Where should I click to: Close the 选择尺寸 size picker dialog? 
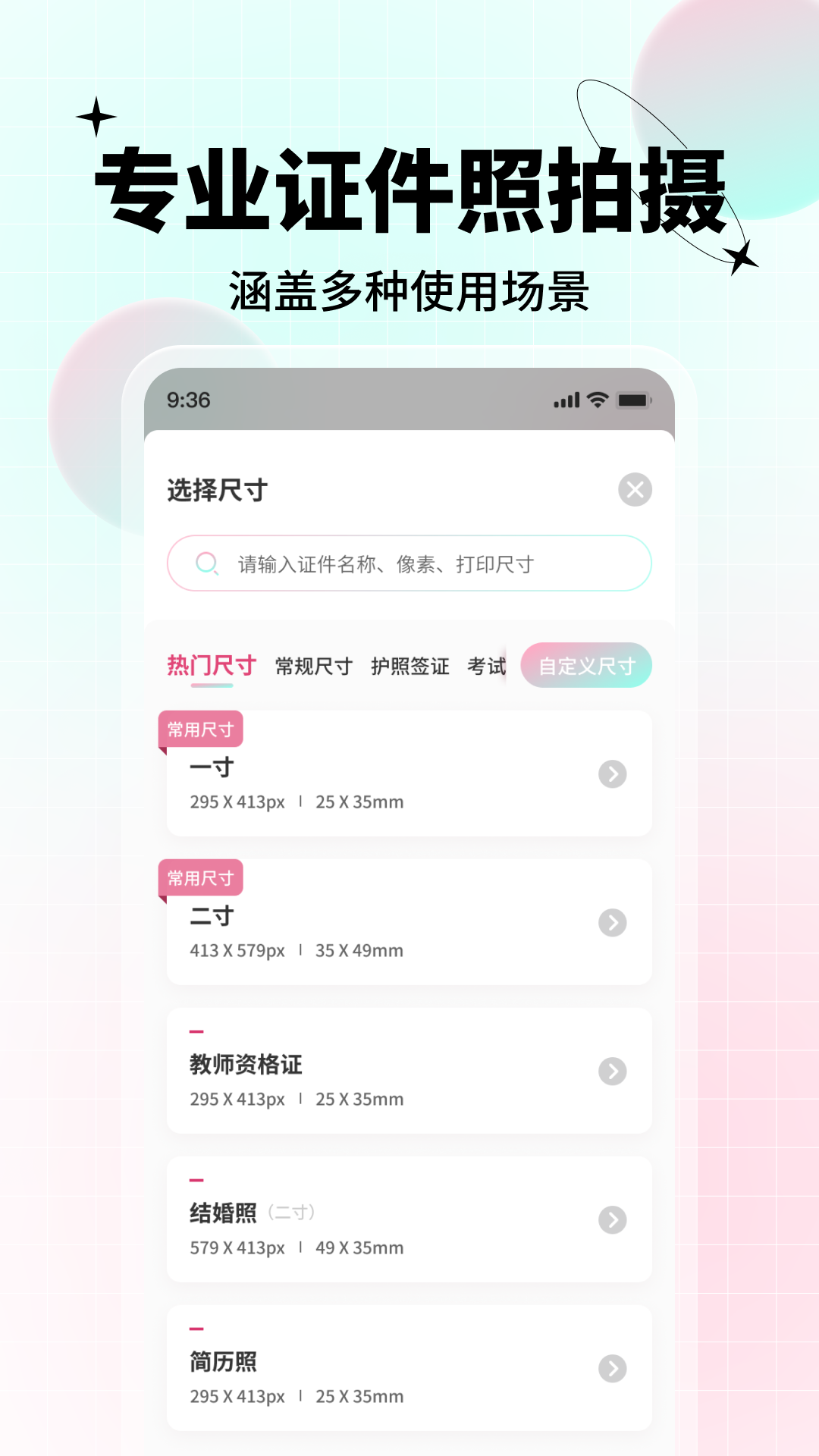point(635,489)
